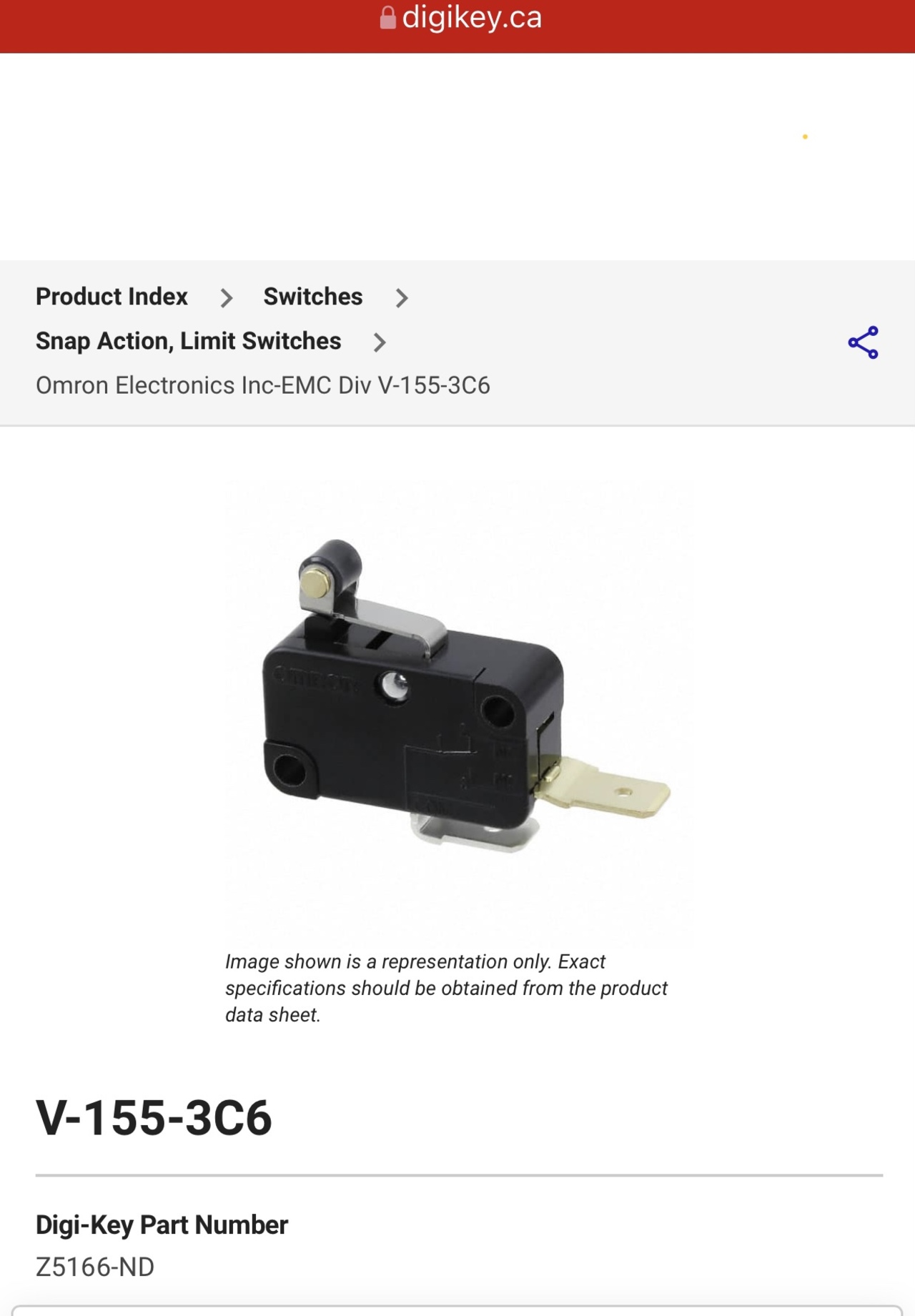
Task: Tap the digikey.ca address bar
Action: click(x=461, y=18)
